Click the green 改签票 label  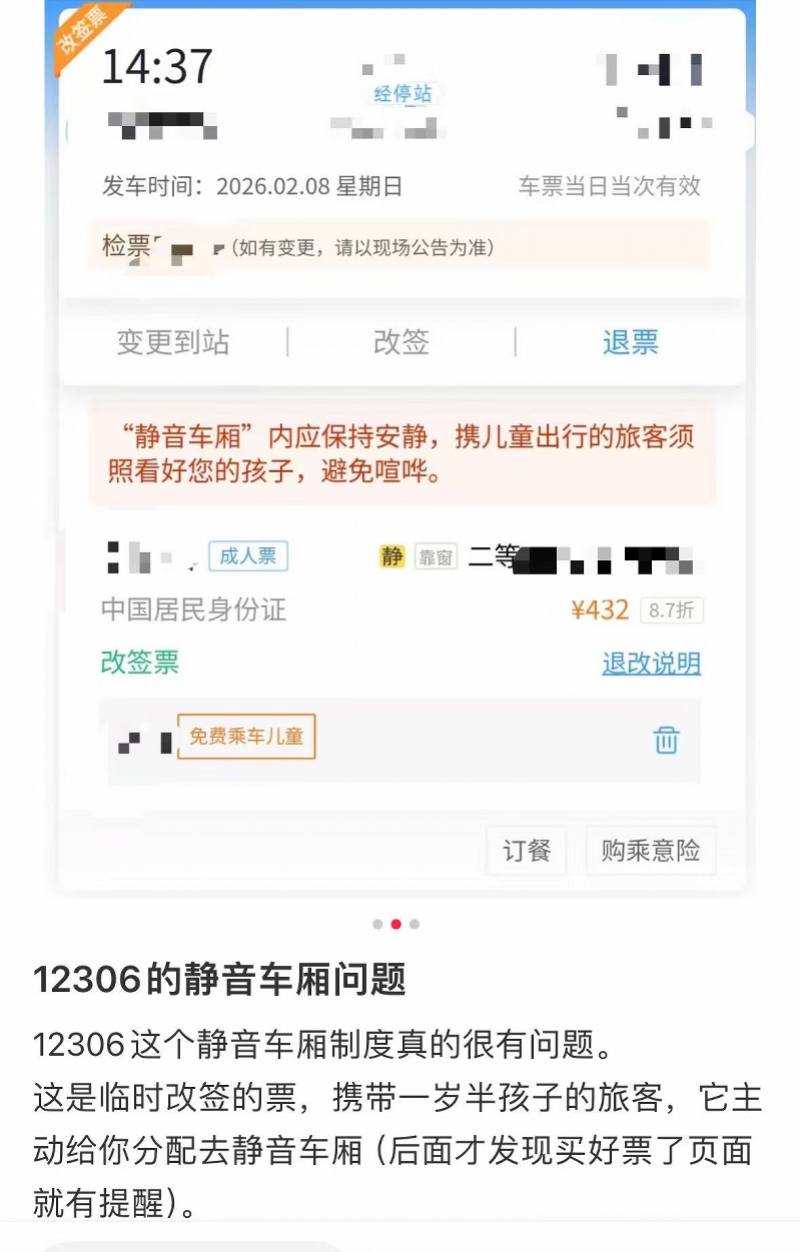(141, 663)
